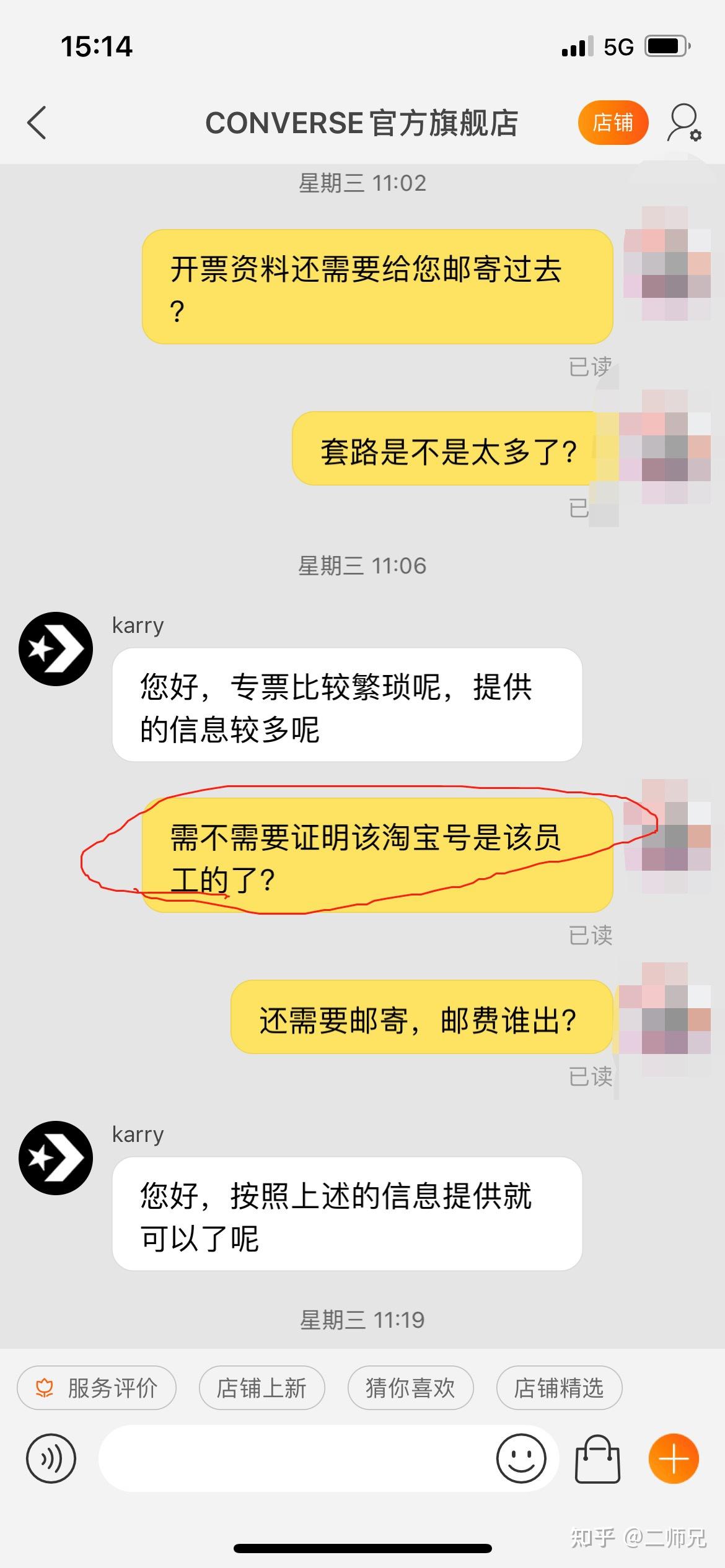This screenshot has width=725, height=1568.
Task: Open the shopping bag icon
Action: click(x=597, y=1458)
